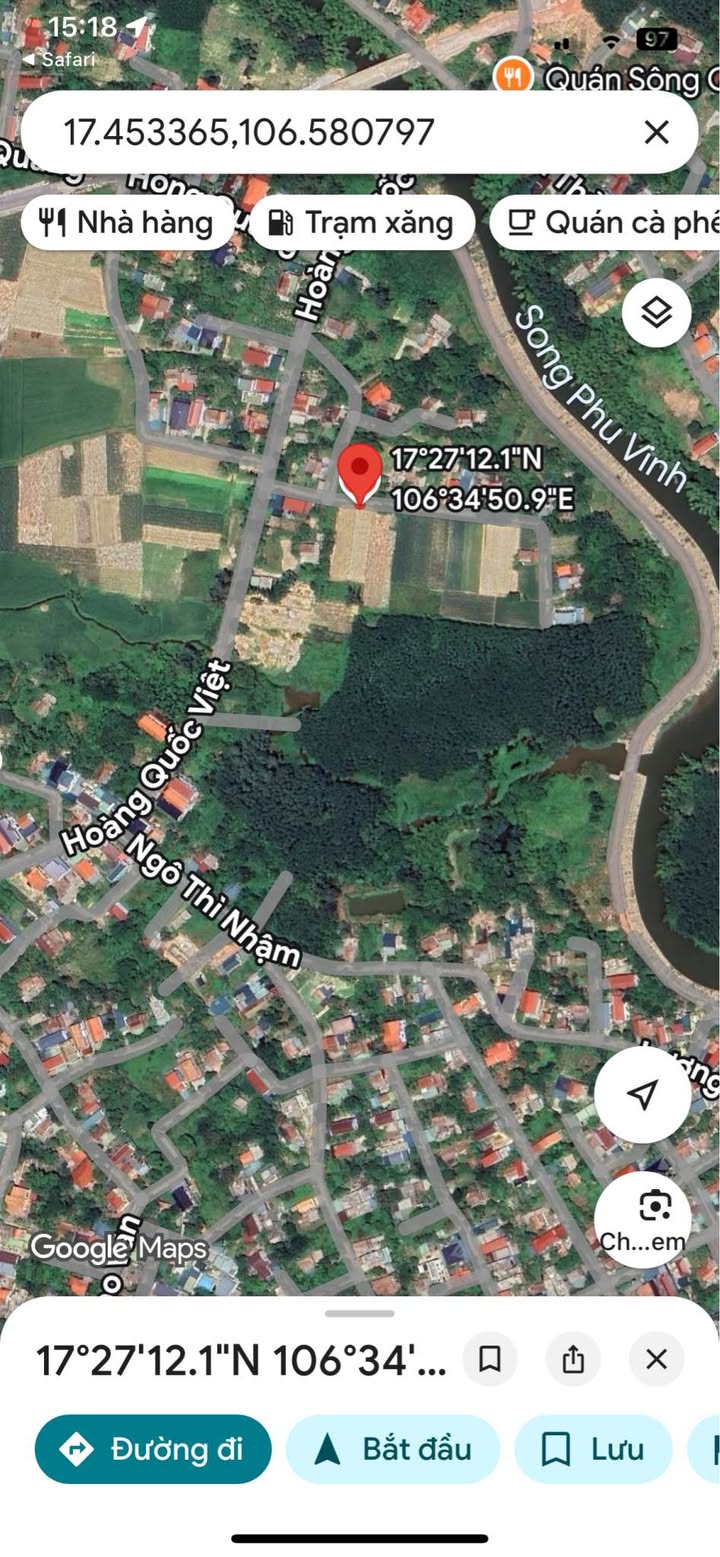Filter by Trạm xăng
The height and width of the screenshot is (1557, 720).
click(x=362, y=222)
